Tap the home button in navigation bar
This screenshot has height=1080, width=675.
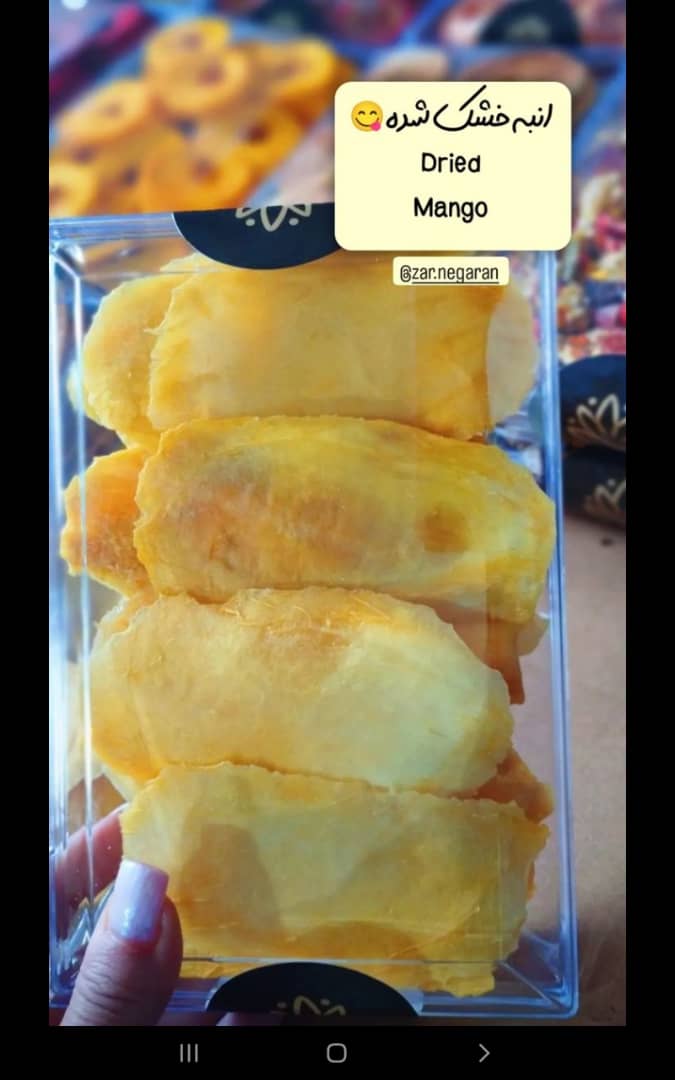337,1052
